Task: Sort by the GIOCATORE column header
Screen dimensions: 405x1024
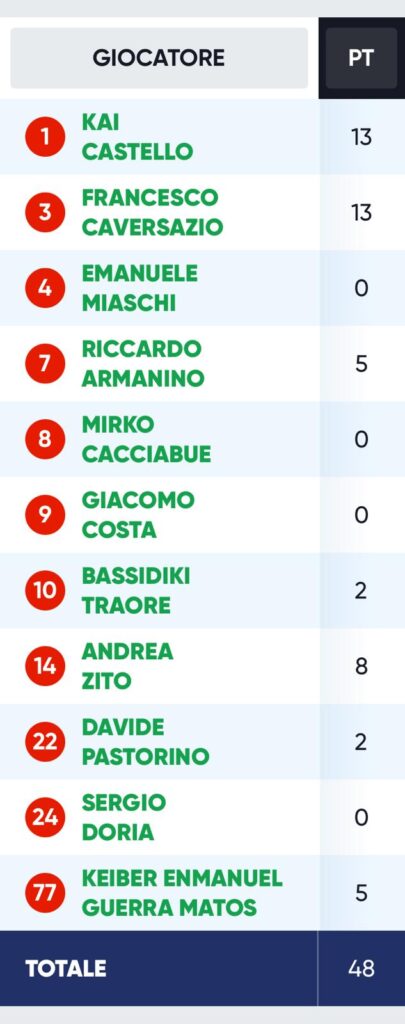Action: point(159,57)
